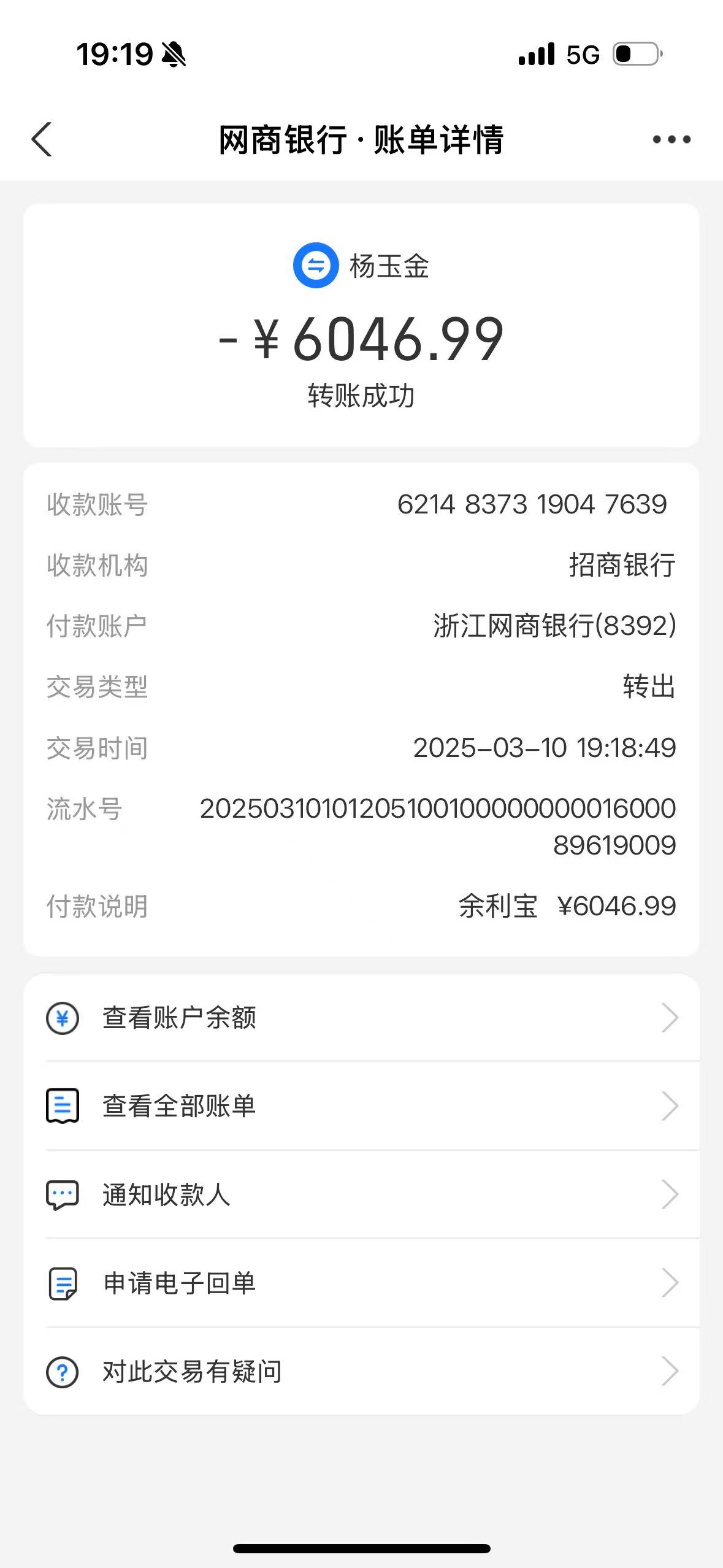
Task: Go back using the top-left arrow
Action: [x=42, y=139]
